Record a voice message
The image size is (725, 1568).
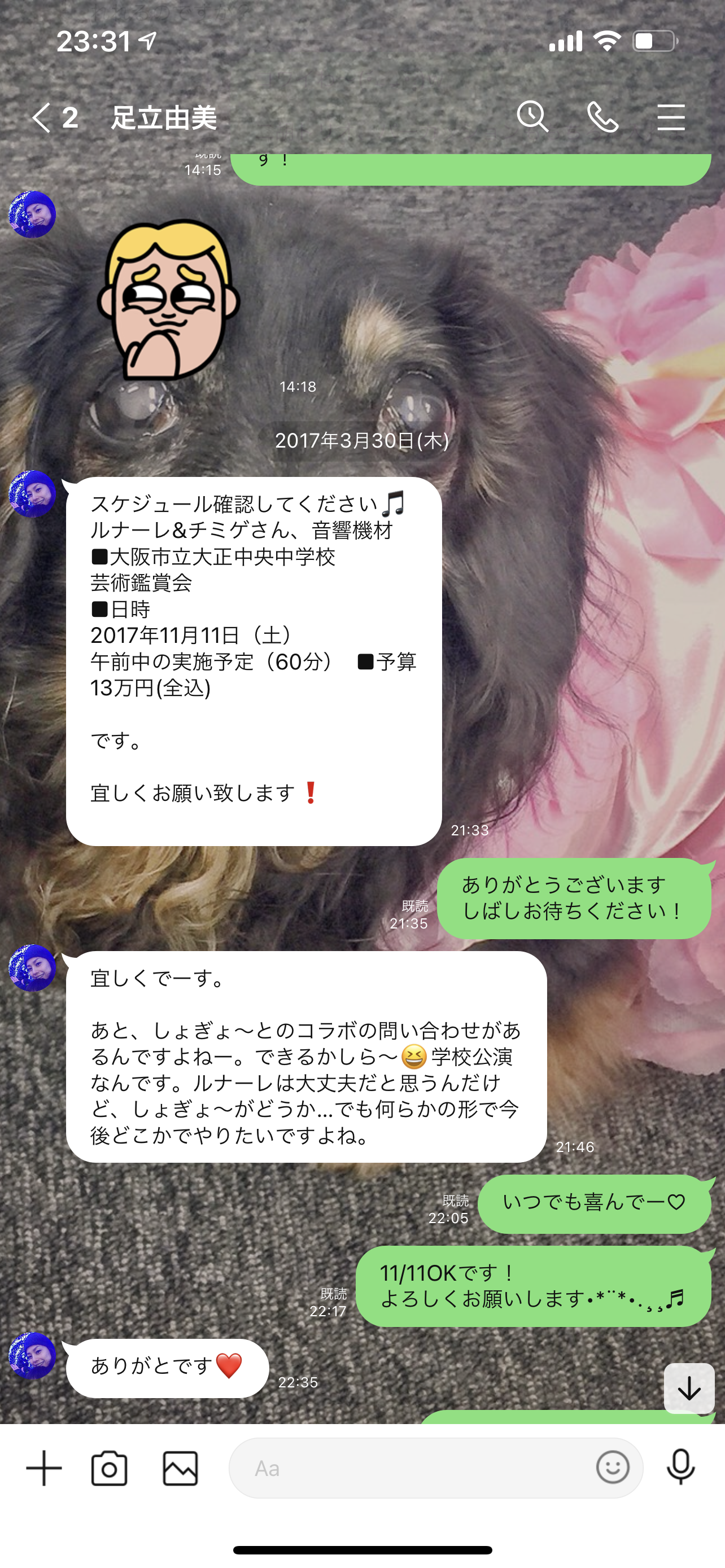click(680, 1468)
